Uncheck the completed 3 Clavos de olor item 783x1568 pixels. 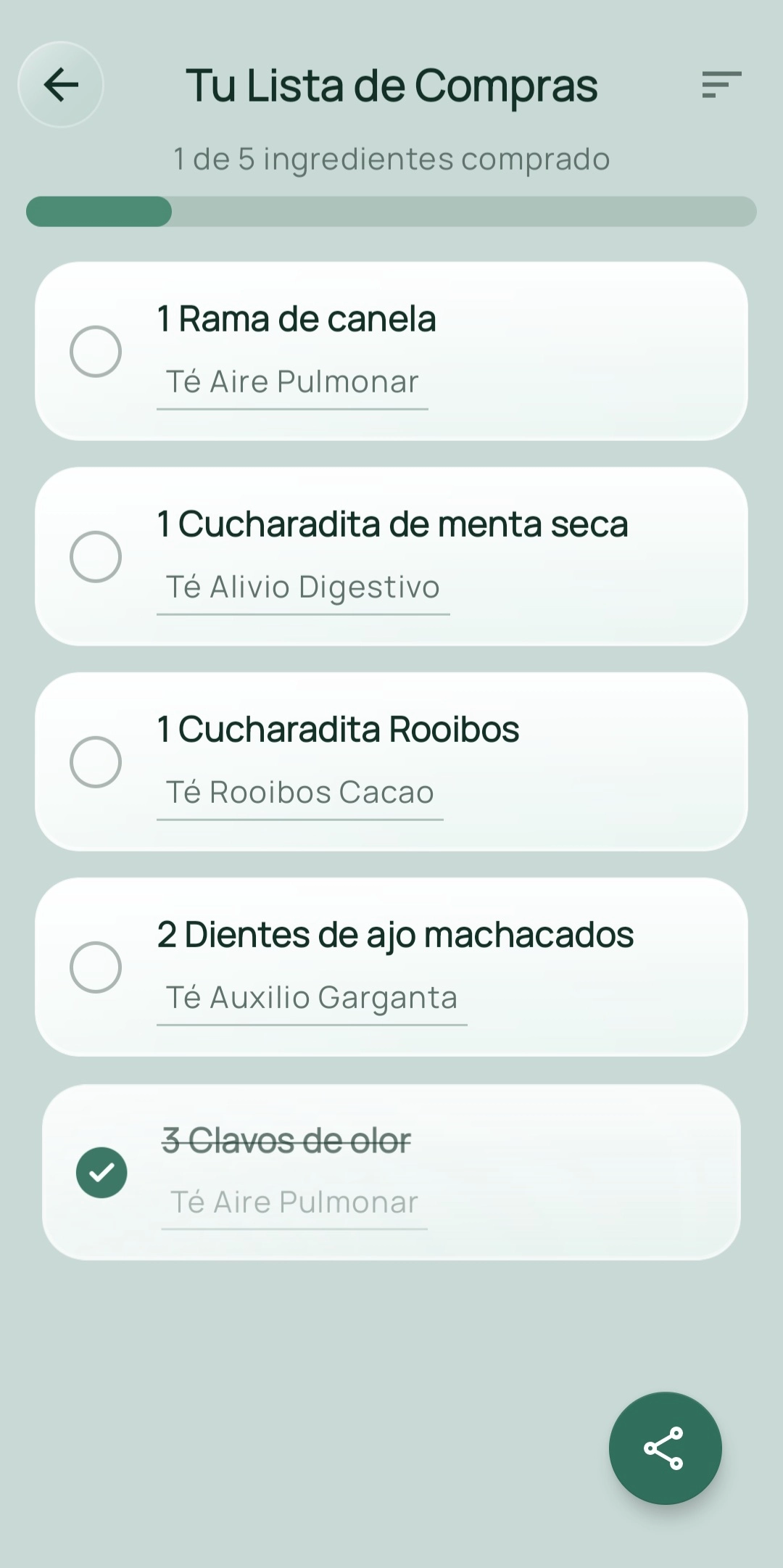coord(101,1172)
